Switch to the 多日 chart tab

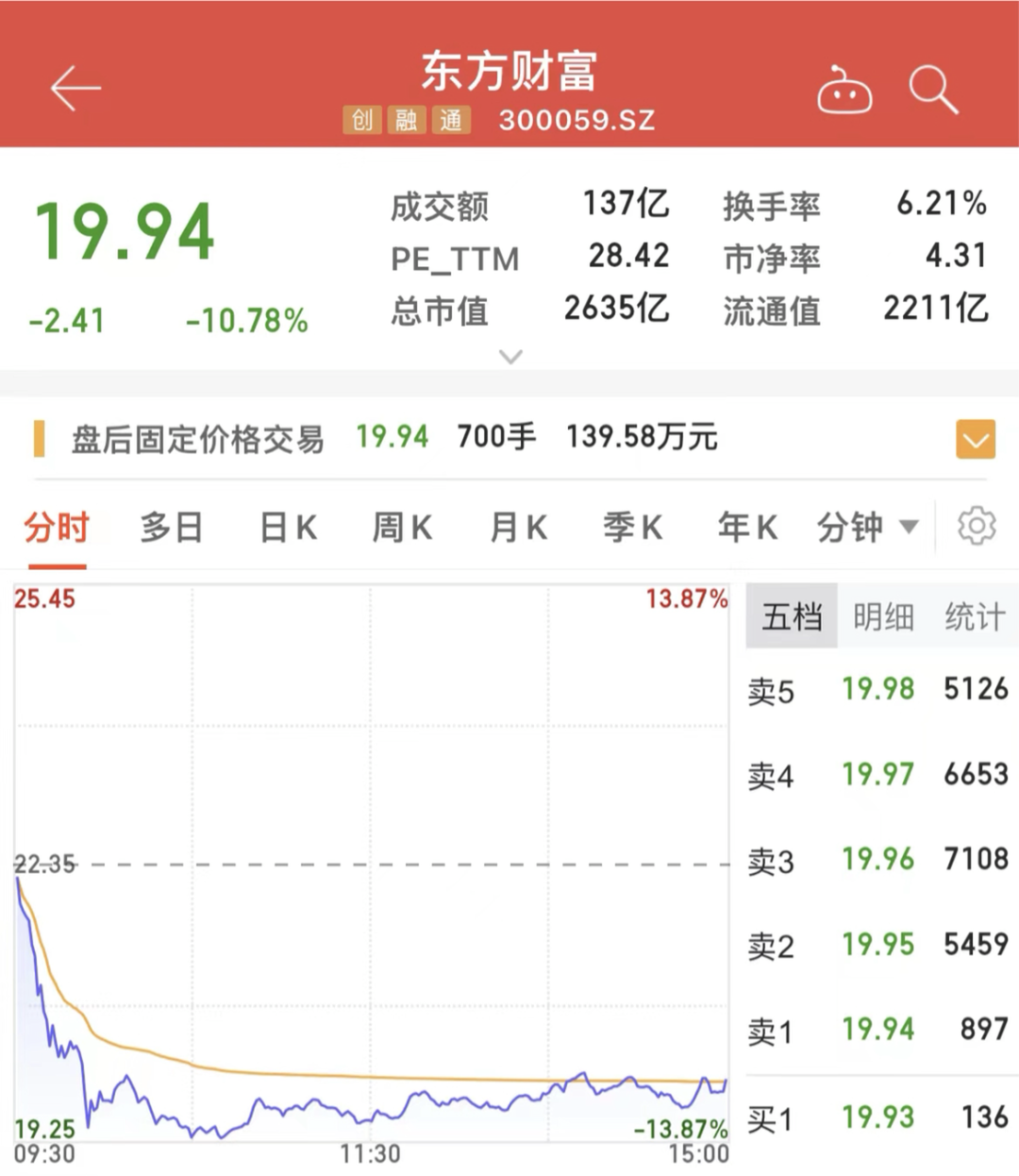(x=171, y=527)
